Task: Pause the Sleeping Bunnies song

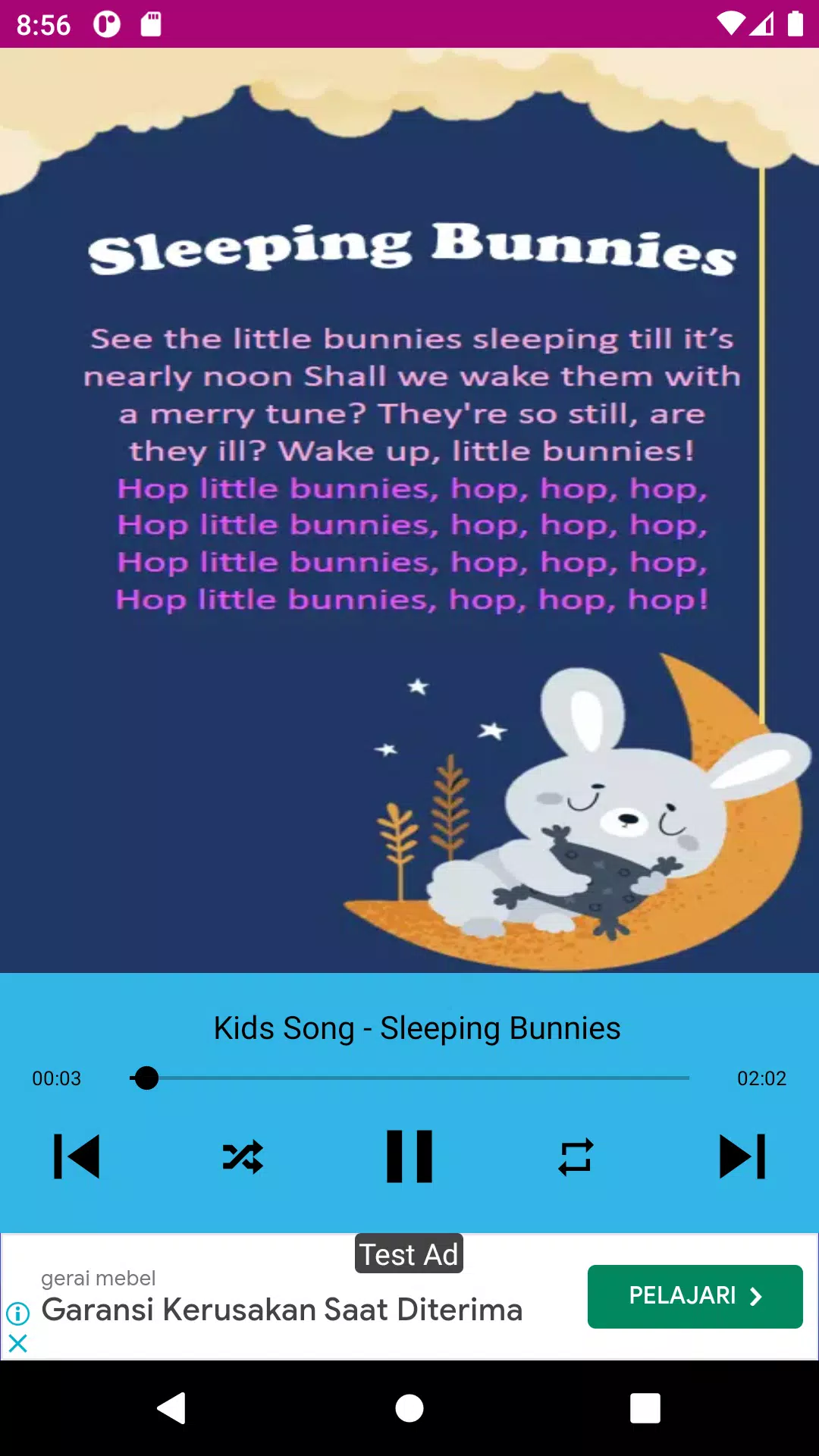Action: click(409, 1156)
